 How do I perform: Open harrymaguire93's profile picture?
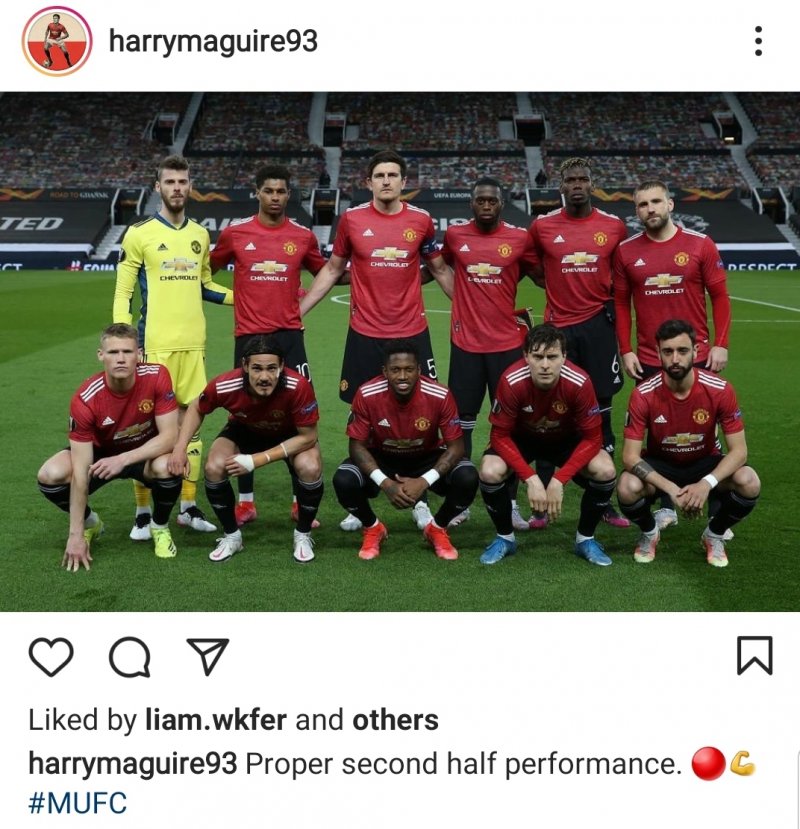click(57, 42)
